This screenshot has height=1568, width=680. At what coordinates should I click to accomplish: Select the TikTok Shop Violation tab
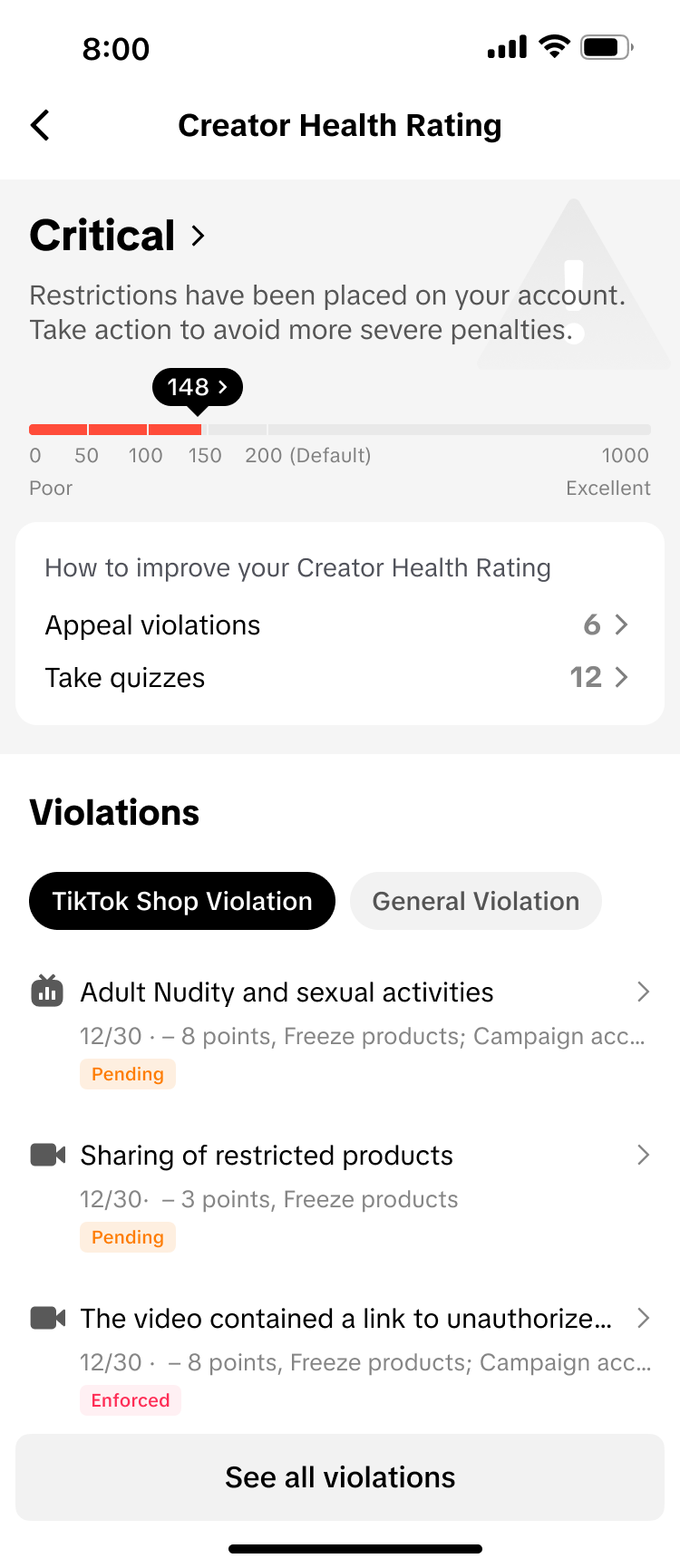pyautogui.click(x=182, y=901)
